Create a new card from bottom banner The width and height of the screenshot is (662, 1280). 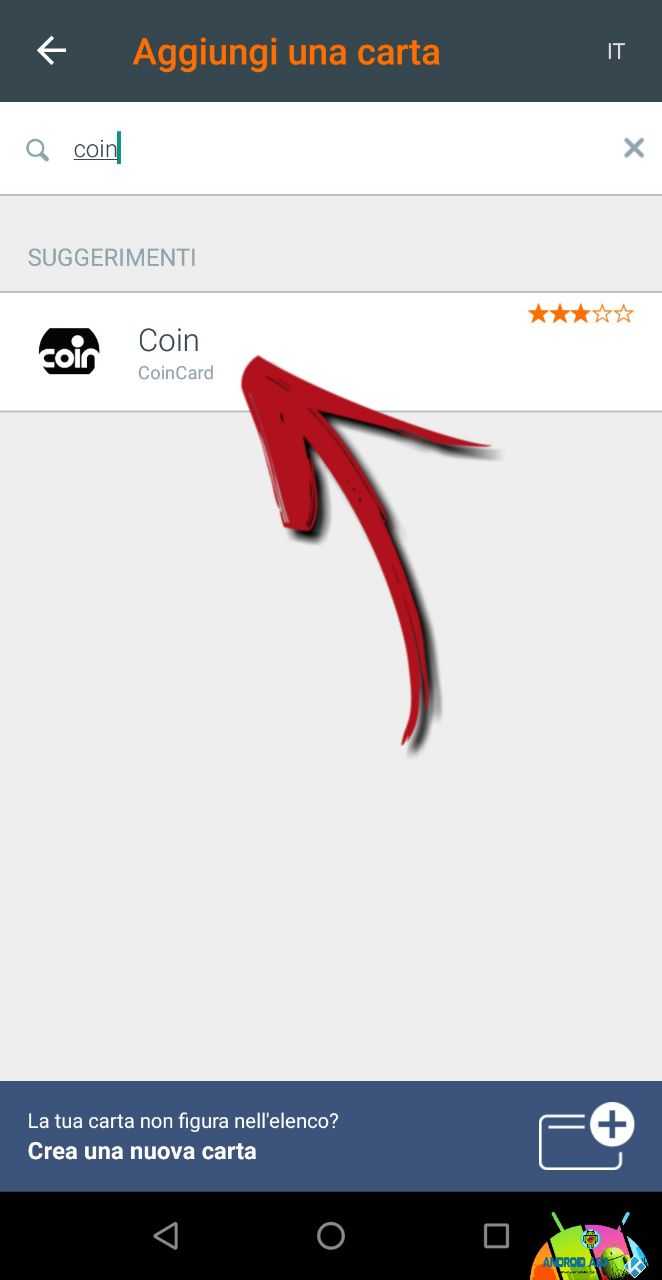(331, 1136)
